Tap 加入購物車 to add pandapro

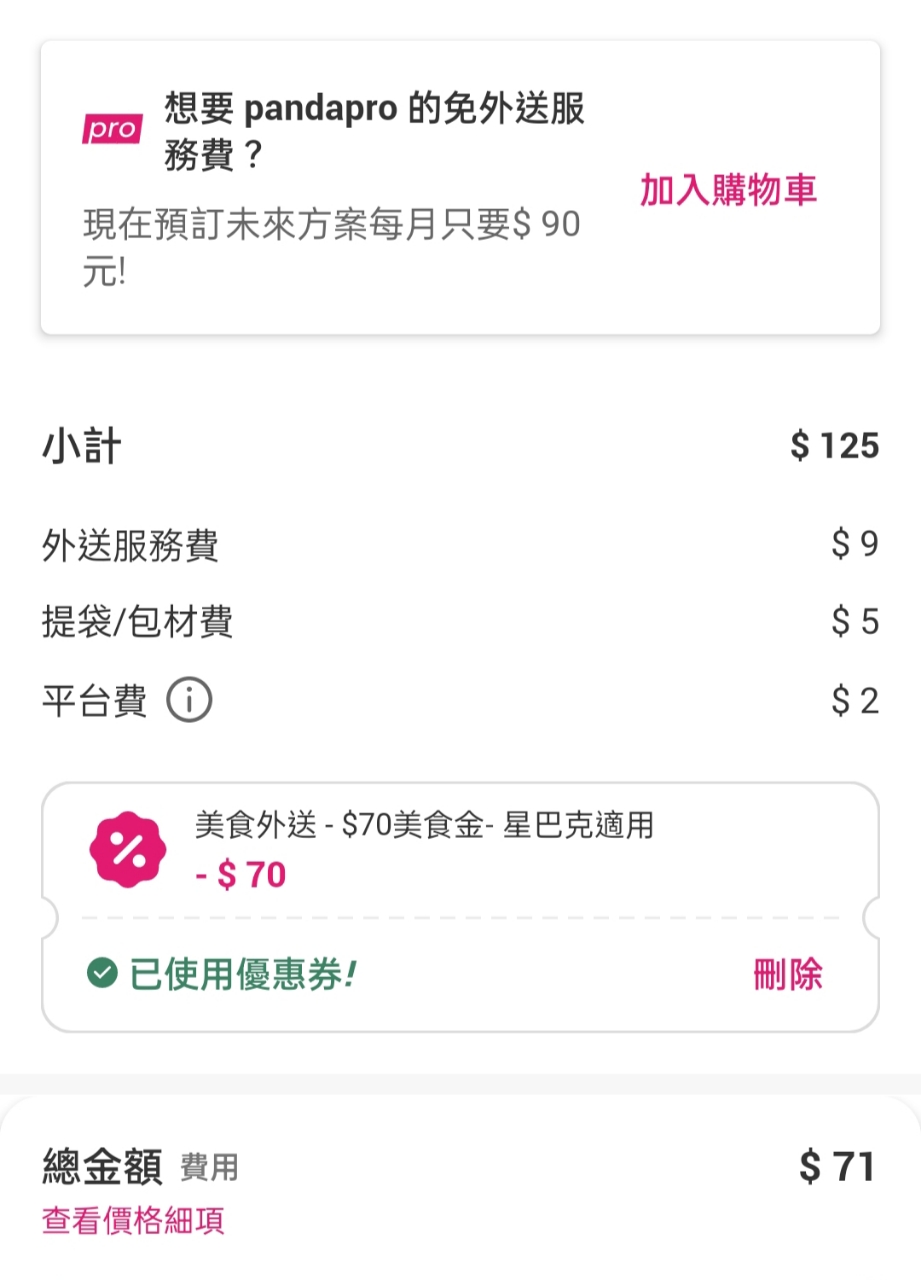[x=728, y=190]
